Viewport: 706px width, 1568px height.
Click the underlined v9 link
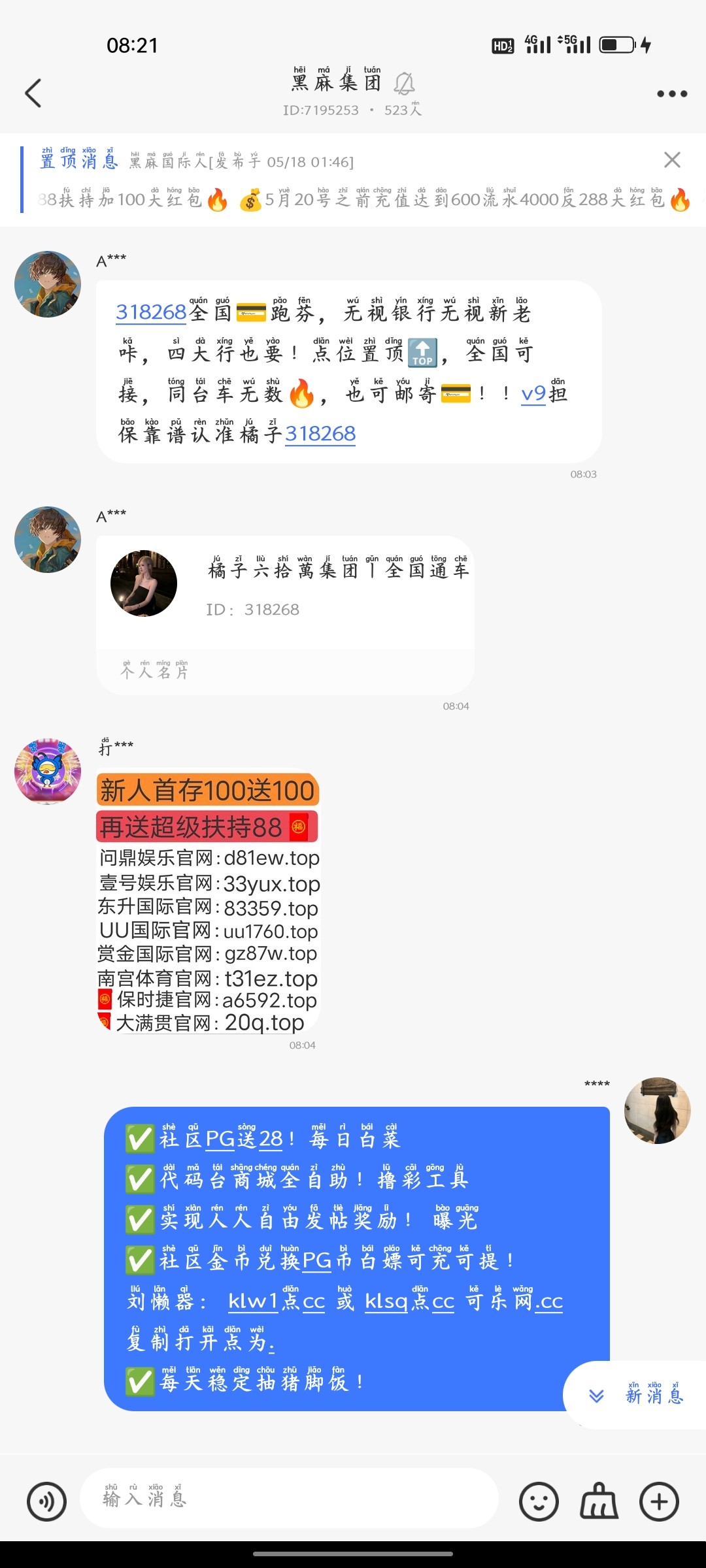click(x=533, y=395)
